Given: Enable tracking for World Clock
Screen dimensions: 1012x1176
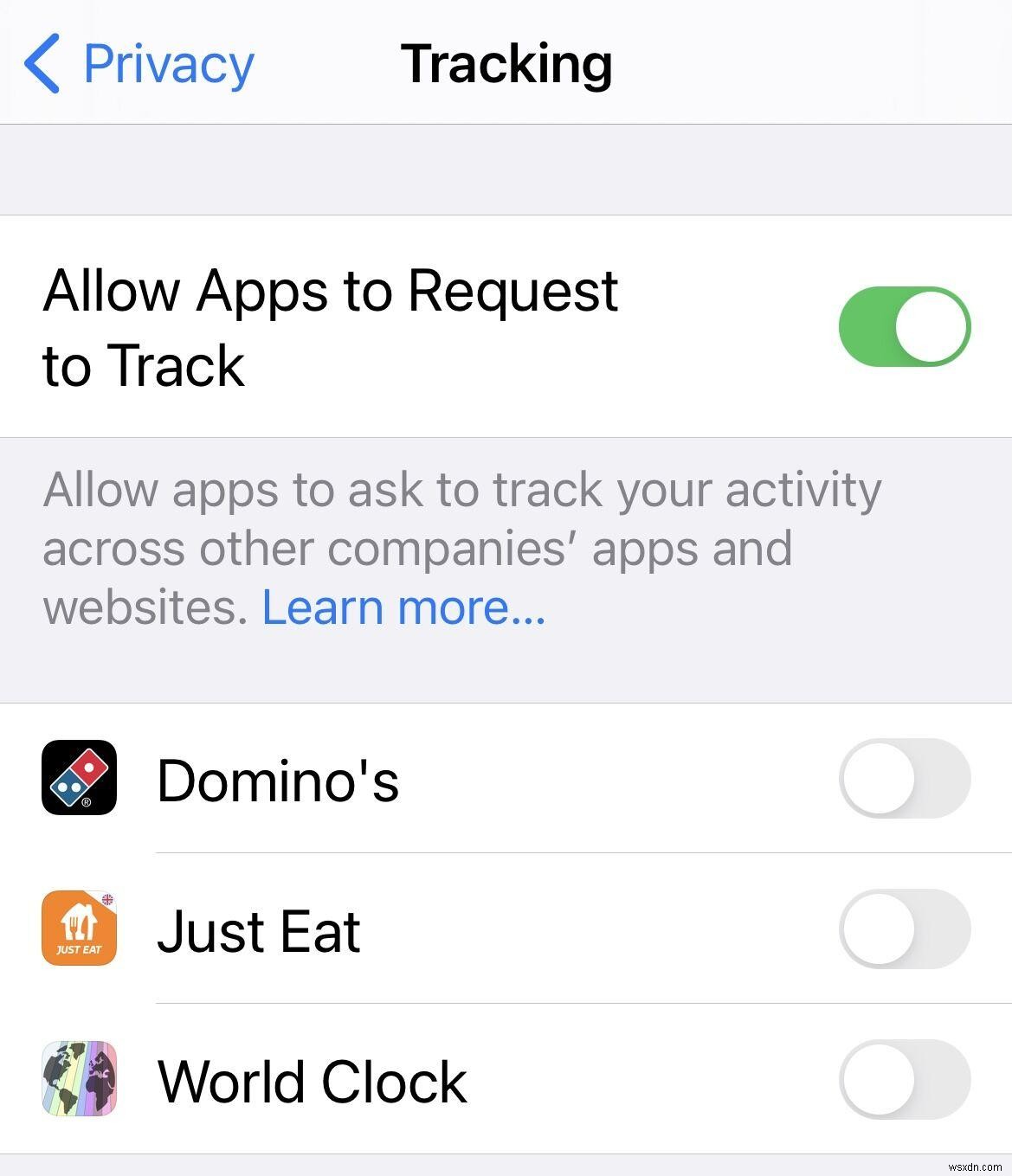Looking at the screenshot, I should click(x=906, y=1079).
